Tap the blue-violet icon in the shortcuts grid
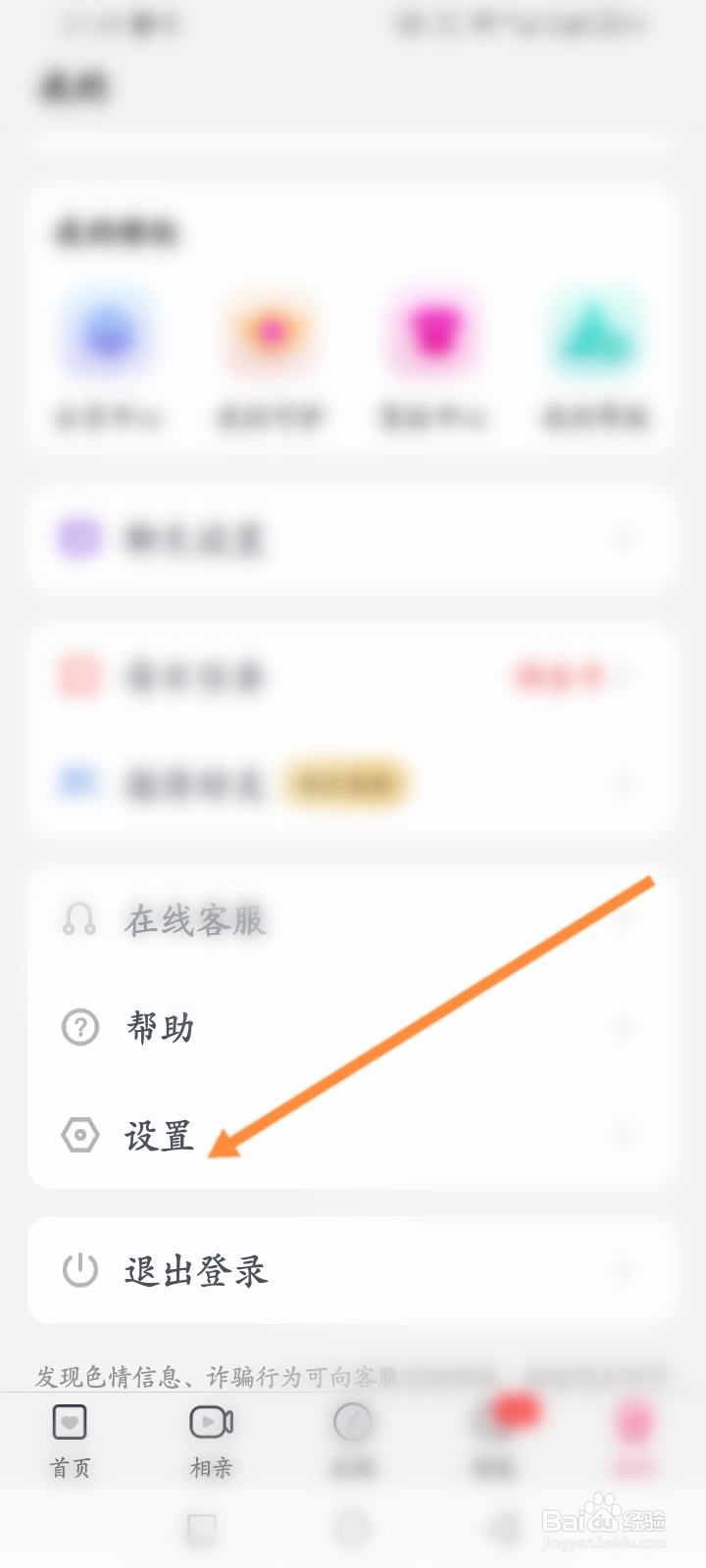This screenshot has width=706, height=1568. click(106, 333)
